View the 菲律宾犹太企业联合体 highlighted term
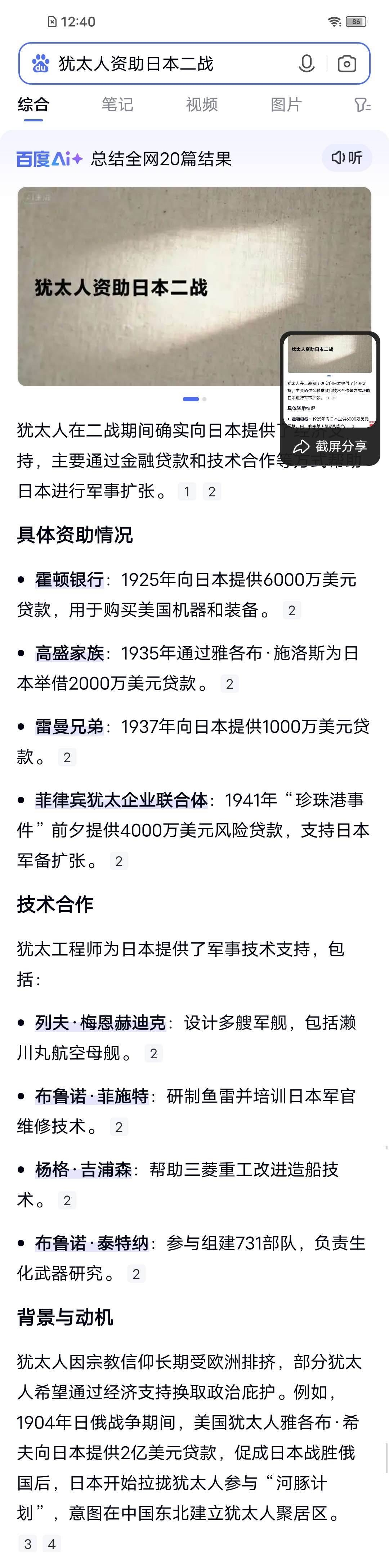 click(121, 800)
